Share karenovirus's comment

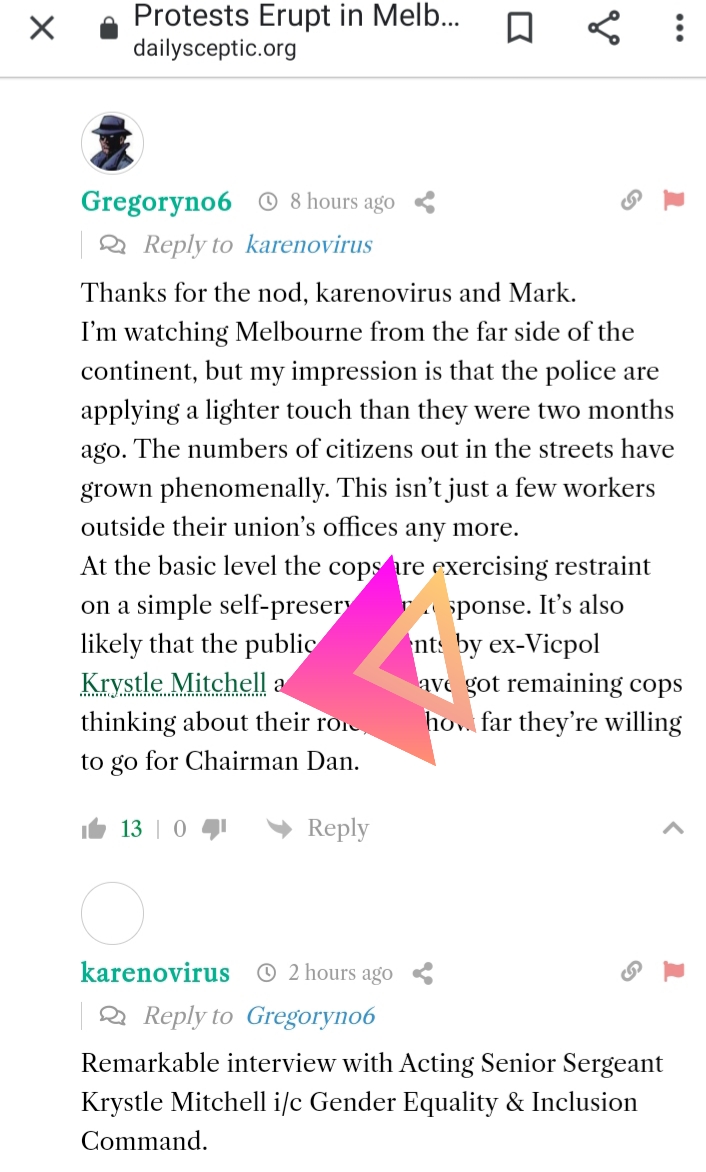click(423, 973)
